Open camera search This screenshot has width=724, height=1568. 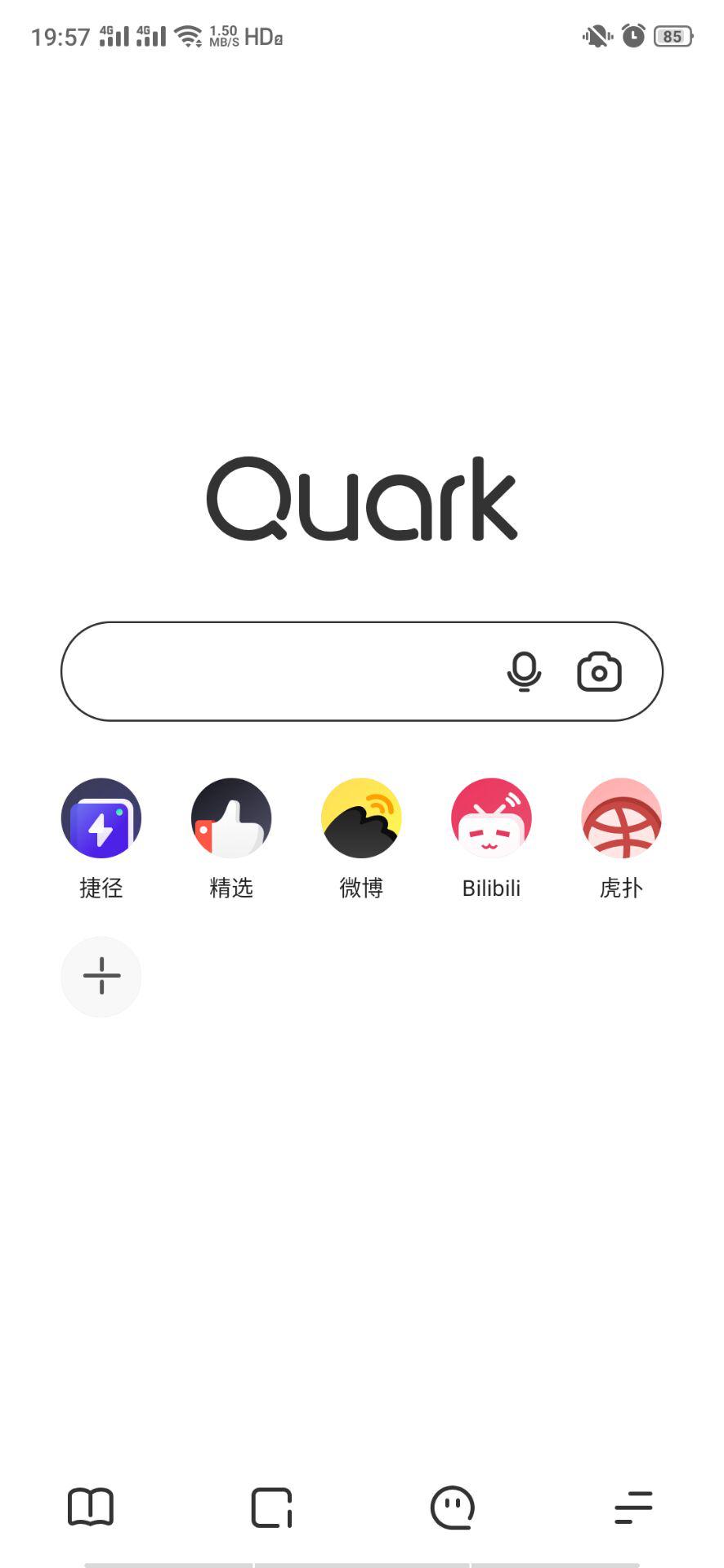pos(599,671)
